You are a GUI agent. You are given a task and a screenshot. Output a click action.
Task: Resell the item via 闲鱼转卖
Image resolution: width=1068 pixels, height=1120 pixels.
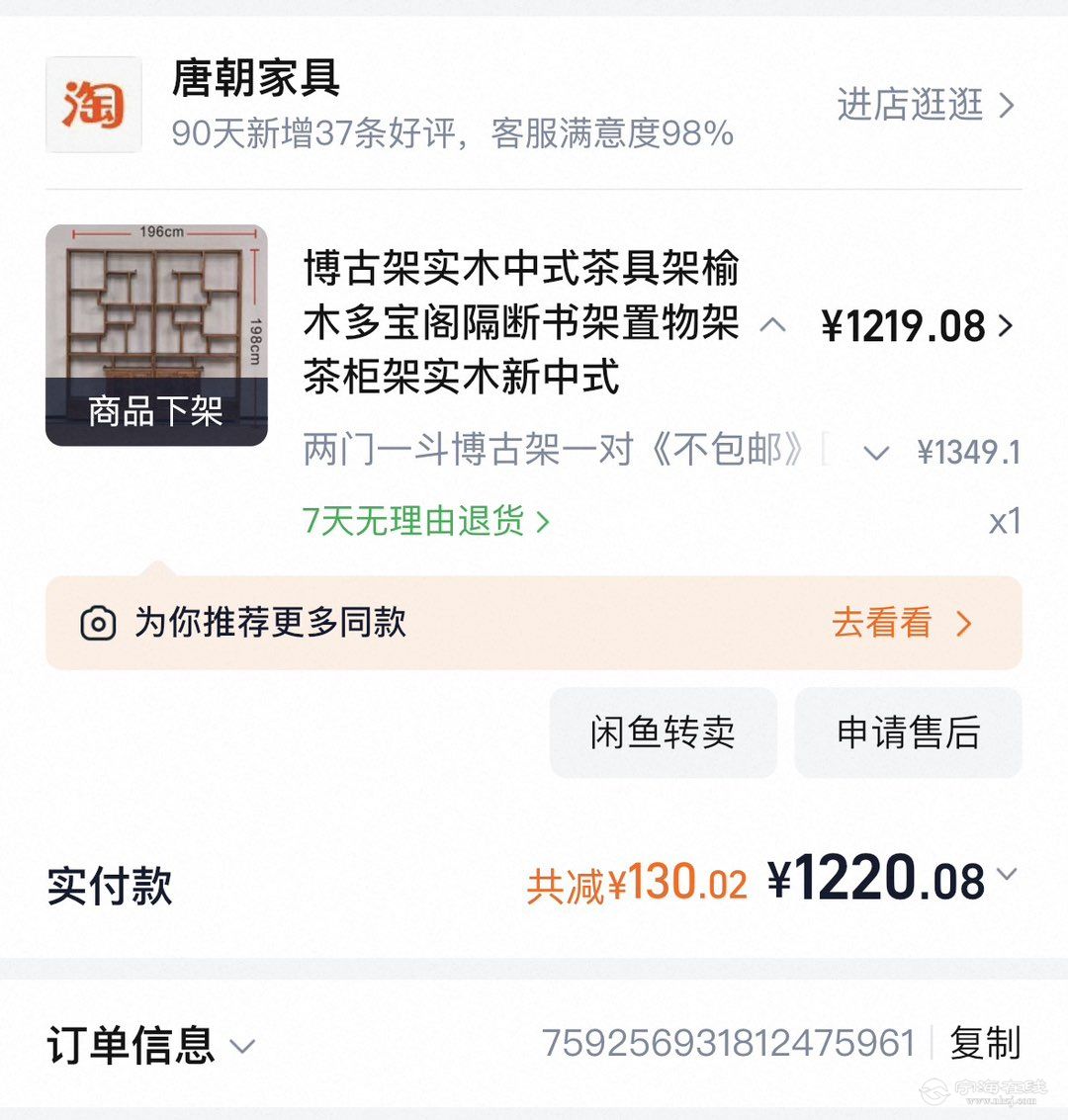(x=663, y=732)
